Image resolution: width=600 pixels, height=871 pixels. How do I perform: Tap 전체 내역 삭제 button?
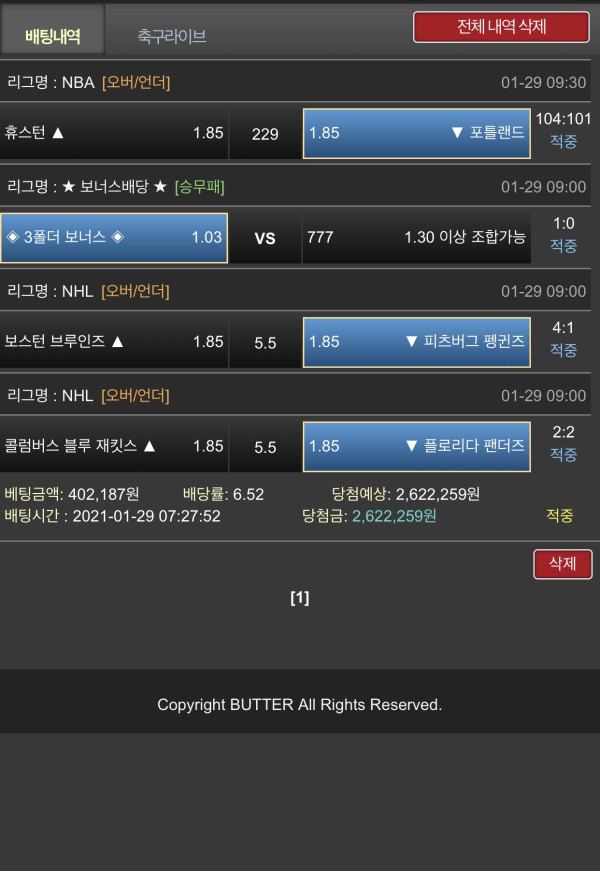501,27
